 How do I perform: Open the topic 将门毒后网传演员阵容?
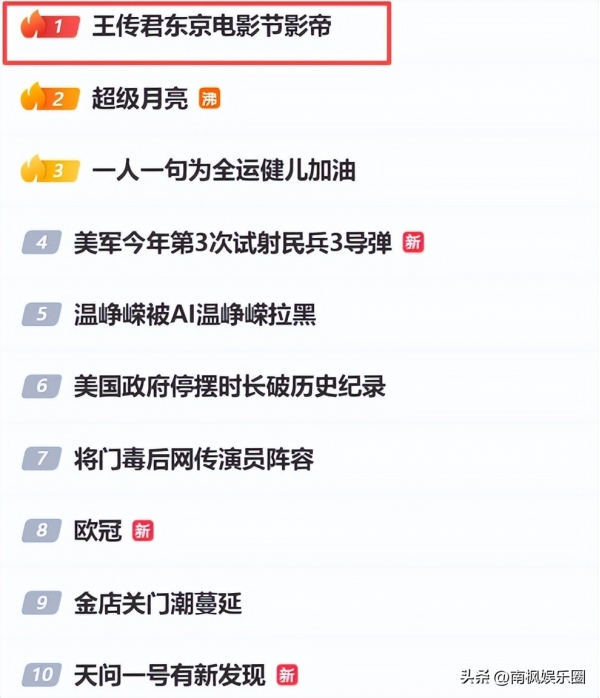pyautogui.click(x=194, y=459)
